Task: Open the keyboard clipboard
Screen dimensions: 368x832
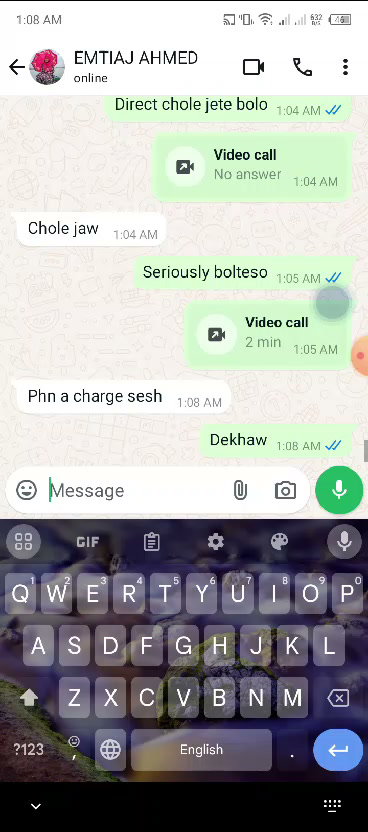Action: 152,542
